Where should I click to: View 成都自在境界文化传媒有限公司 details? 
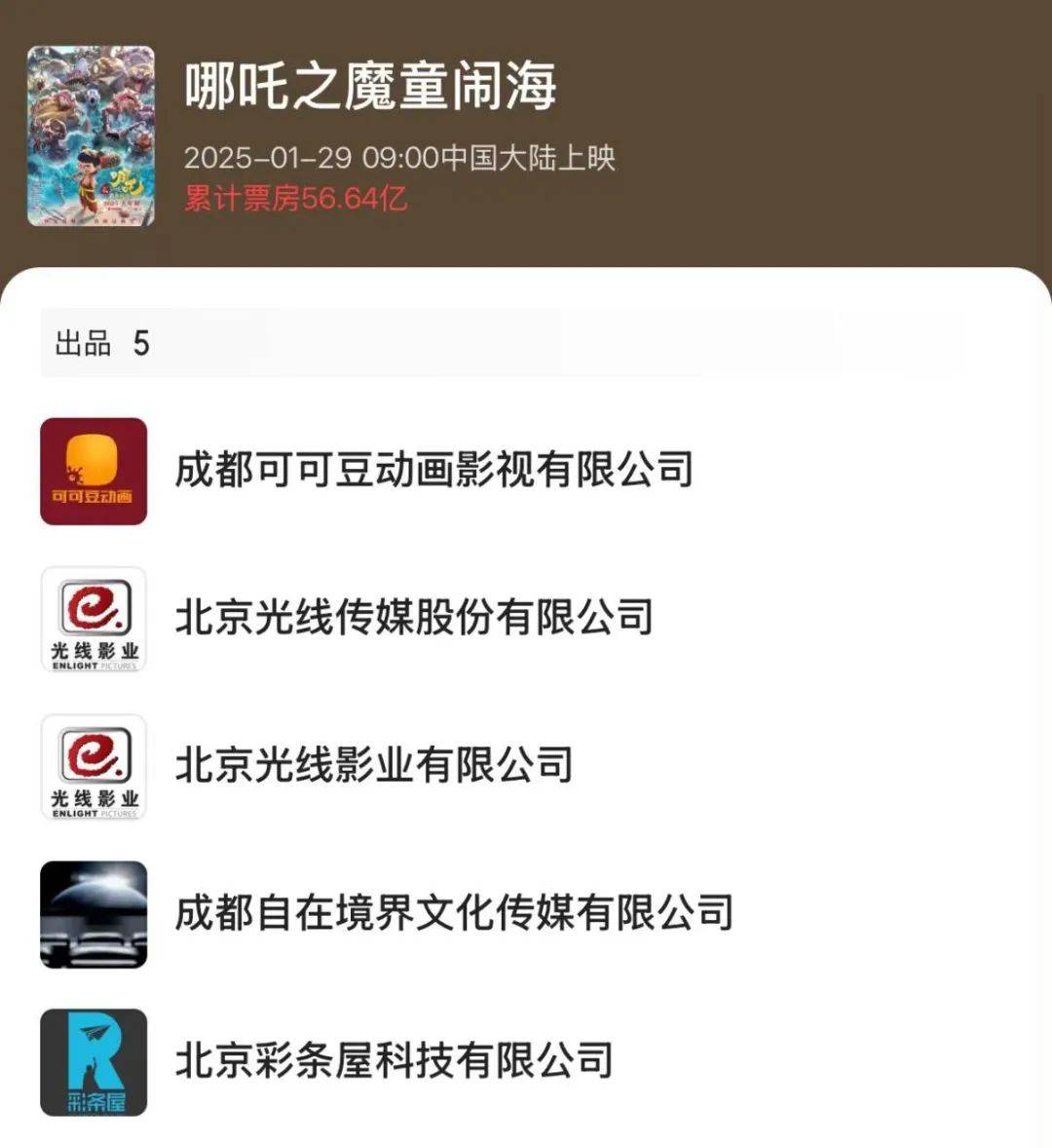click(x=453, y=913)
